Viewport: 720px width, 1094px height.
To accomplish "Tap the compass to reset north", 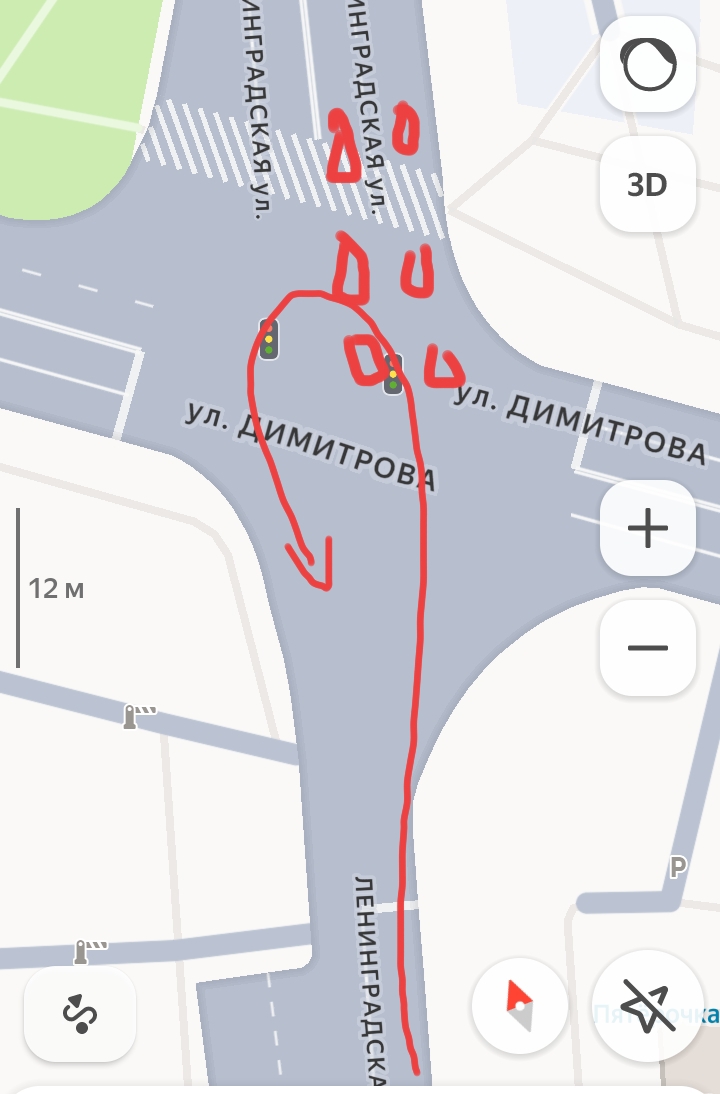I will point(519,1005).
